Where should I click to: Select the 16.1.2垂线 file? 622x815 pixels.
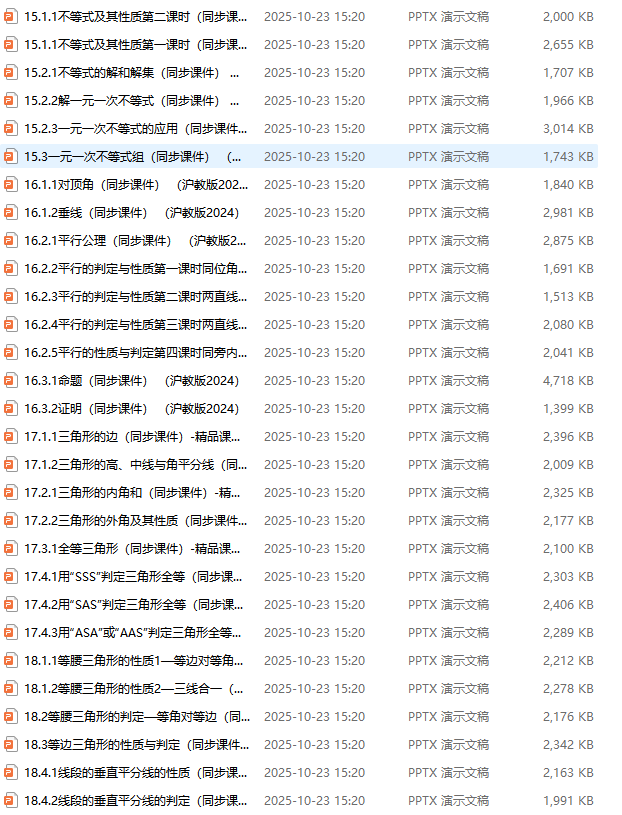(x=130, y=213)
